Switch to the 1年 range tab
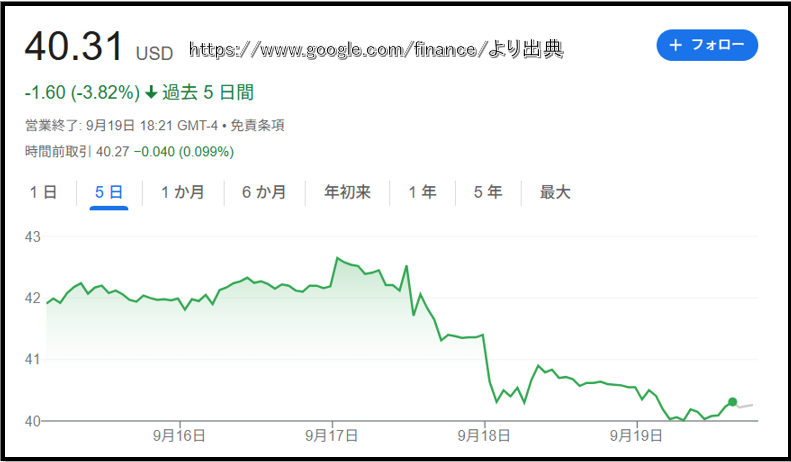 (422, 192)
